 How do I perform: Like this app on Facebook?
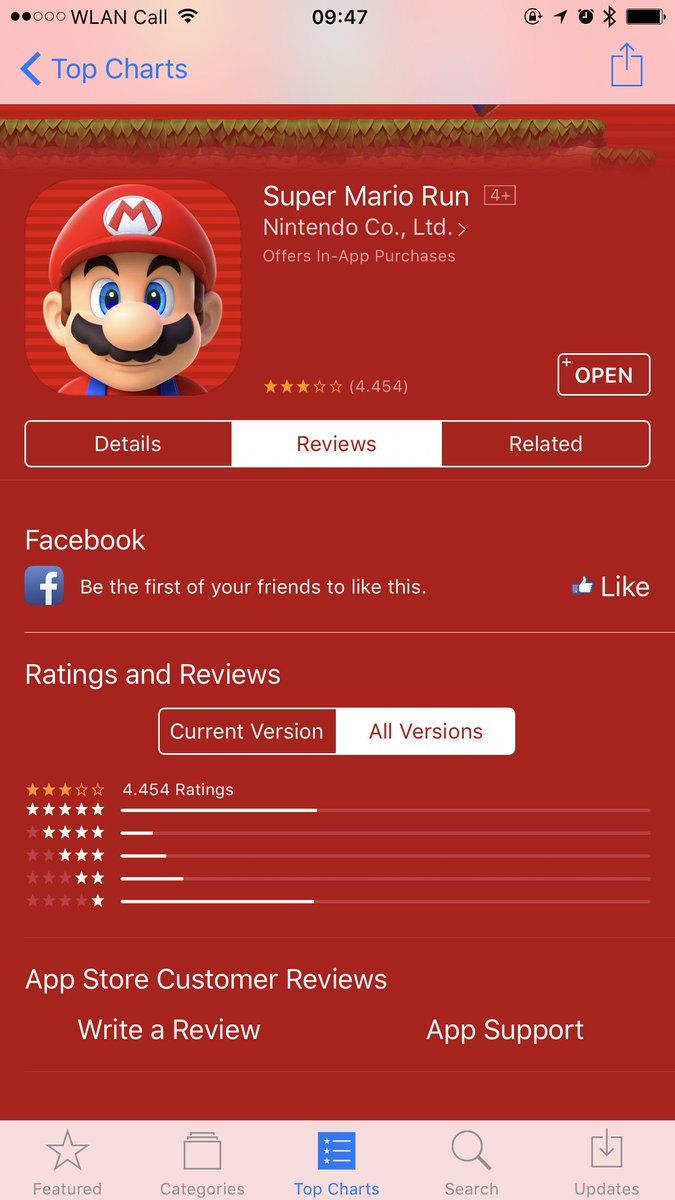pyautogui.click(x=611, y=587)
